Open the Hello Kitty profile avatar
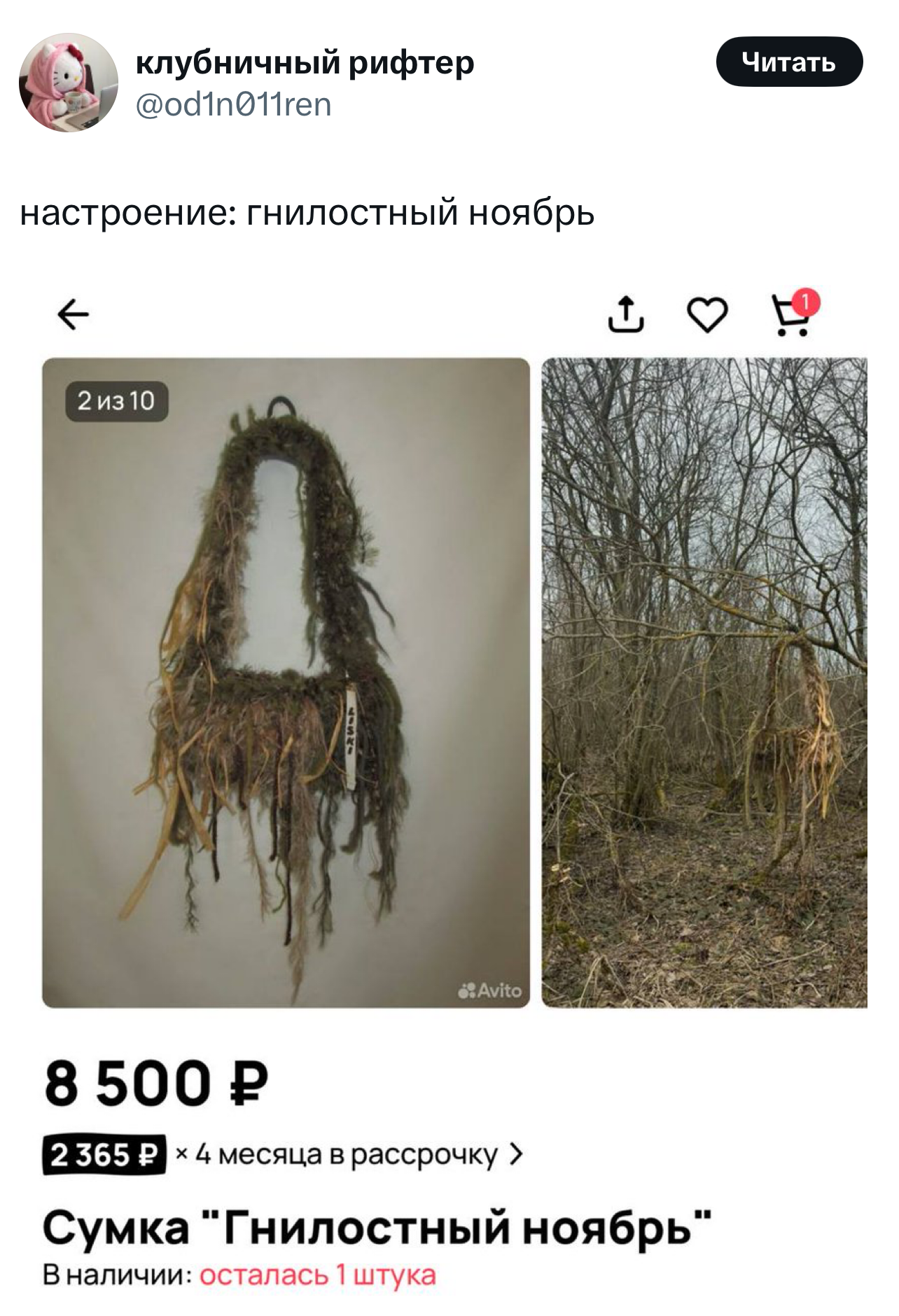Image resolution: width=899 pixels, height=1316 pixels. click(x=68, y=83)
